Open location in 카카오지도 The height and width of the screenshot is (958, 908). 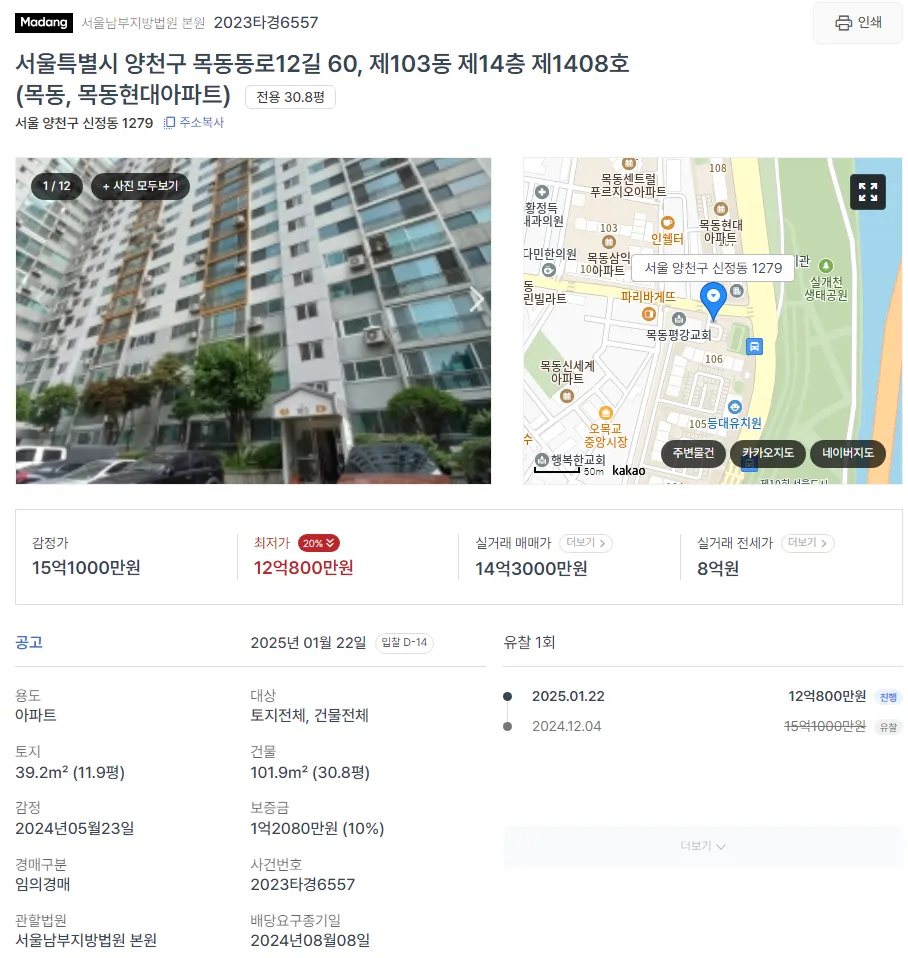tap(767, 453)
